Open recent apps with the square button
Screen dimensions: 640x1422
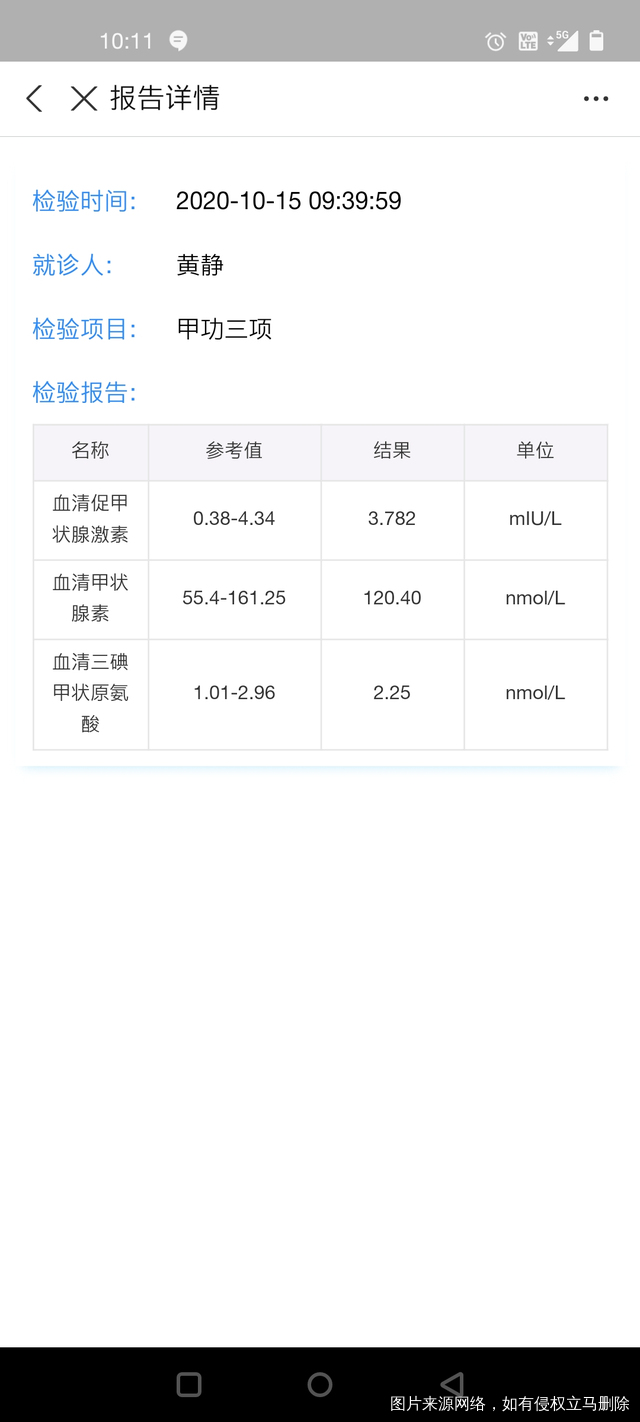click(189, 1384)
